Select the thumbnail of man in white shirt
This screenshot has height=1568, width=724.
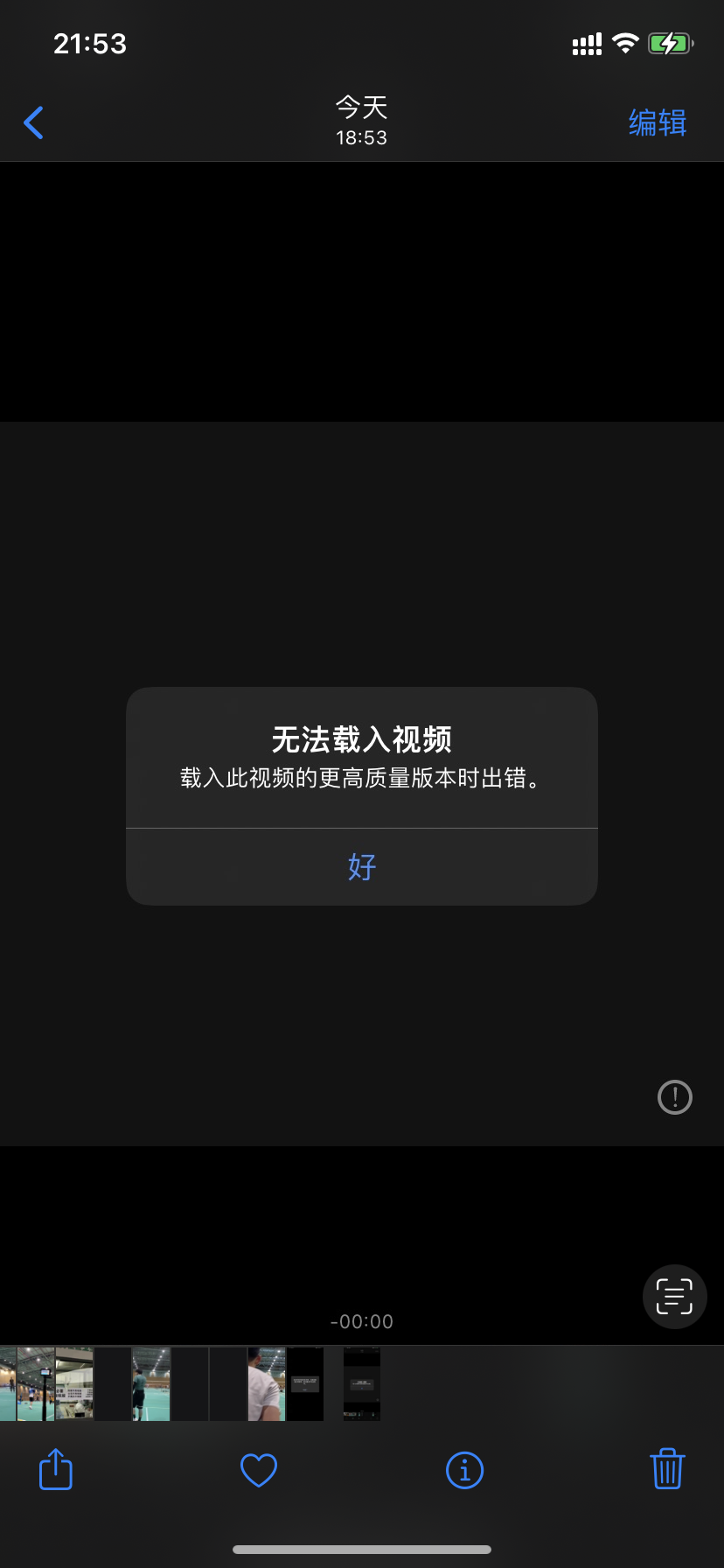coord(267,1383)
